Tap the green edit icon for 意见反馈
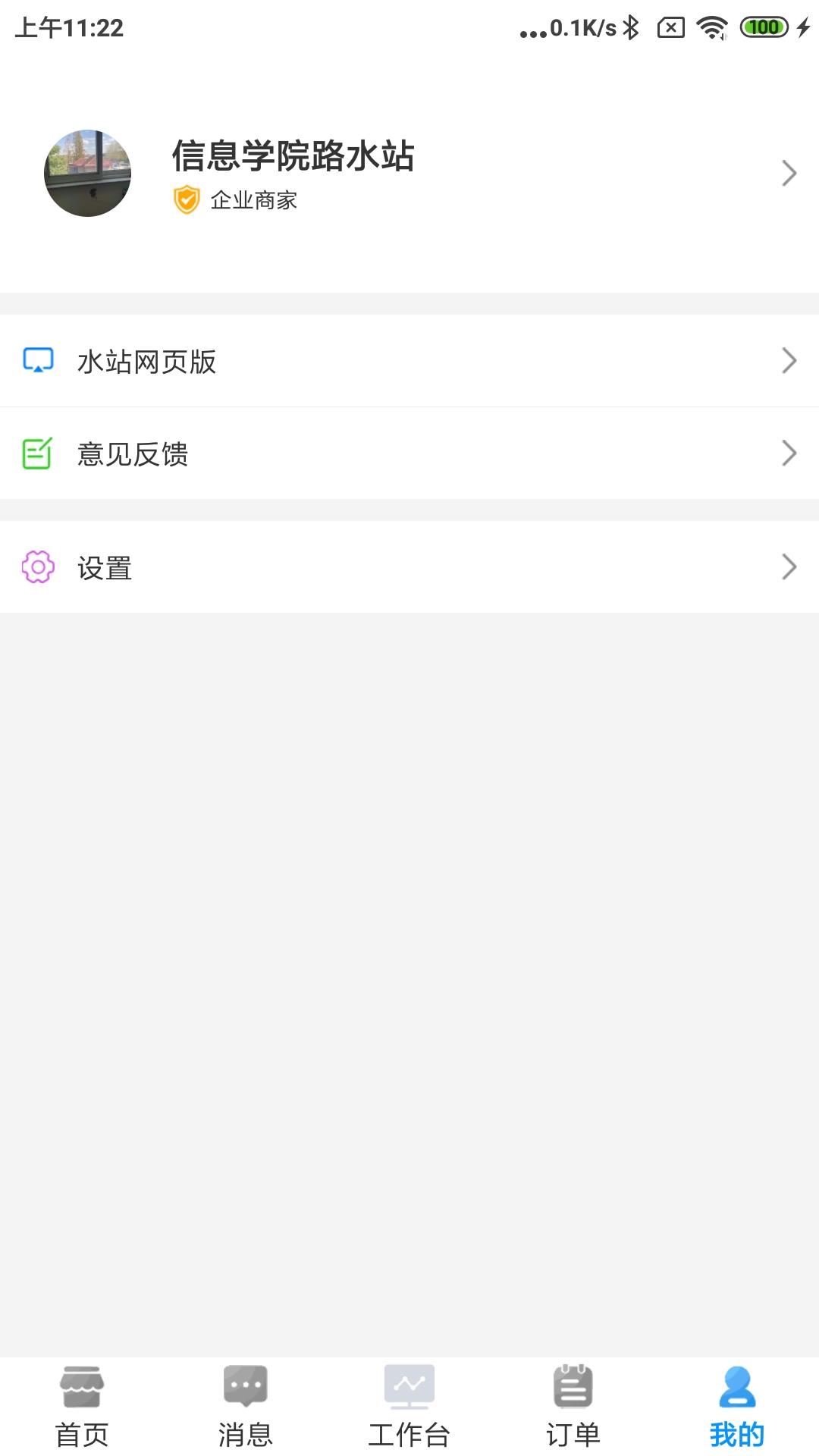819x1456 pixels. click(x=36, y=454)
